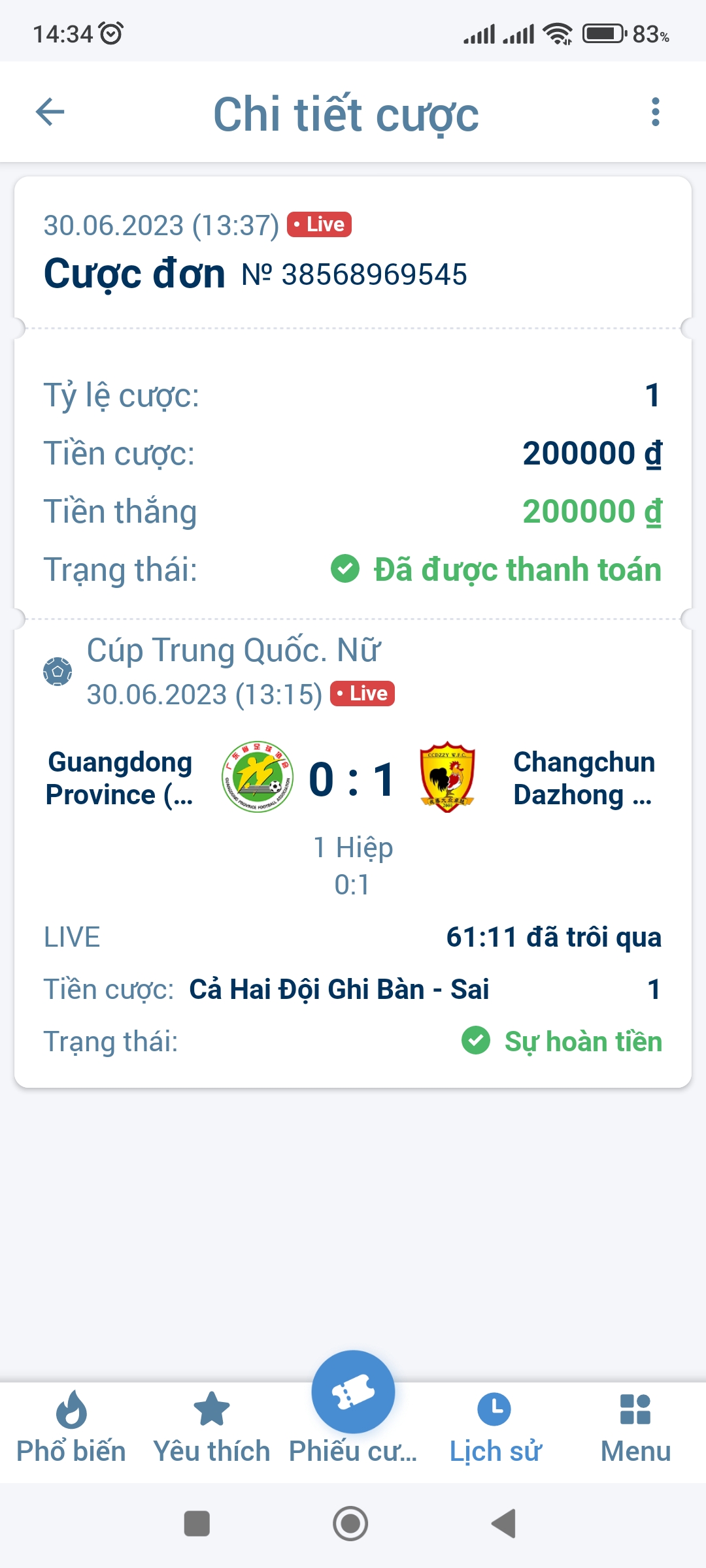Image resolution: width=706 pixels, height=1568 pixels.
Task: Open the system recent apps view
Action: tap(197, 1524)
